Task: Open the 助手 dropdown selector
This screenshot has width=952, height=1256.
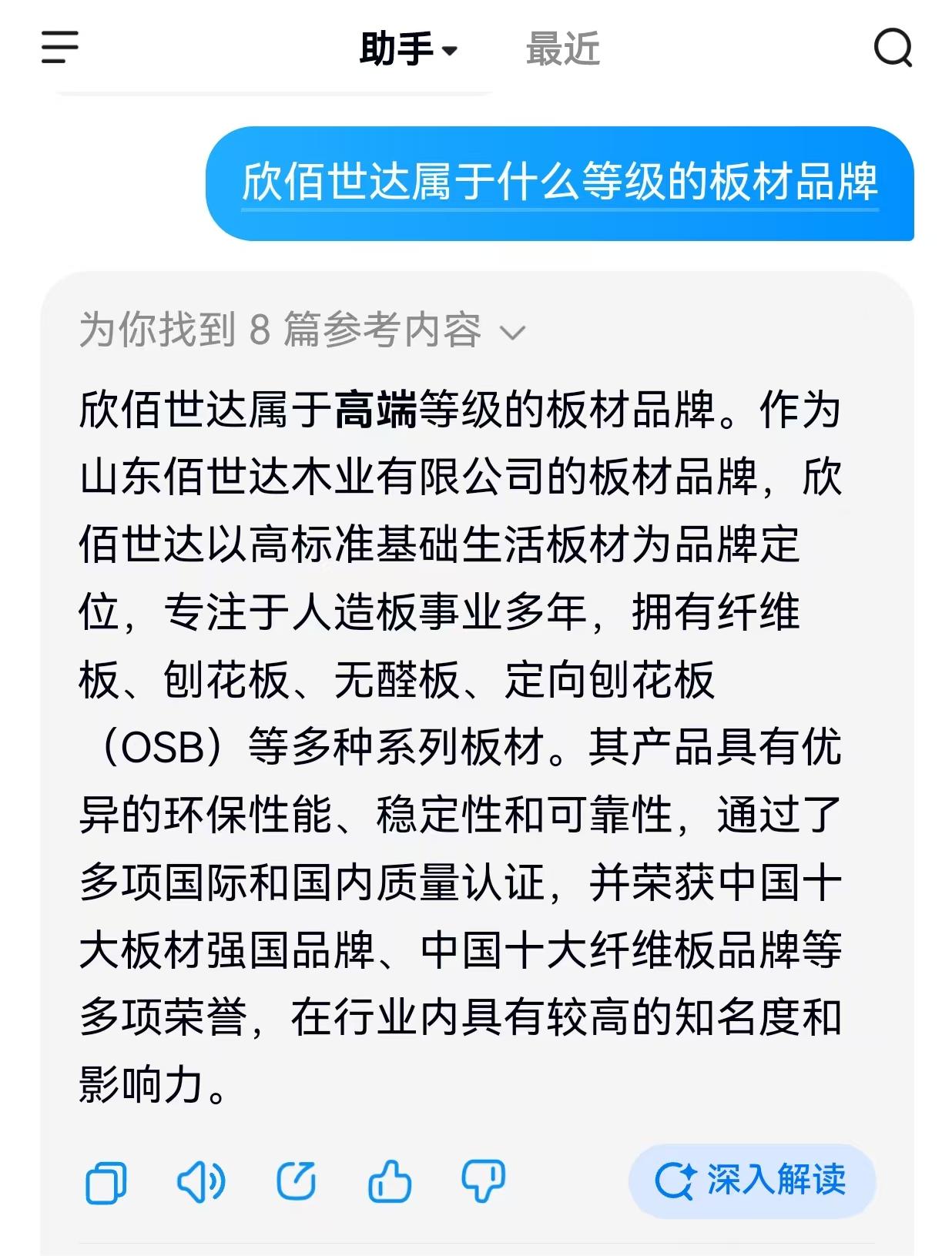Action: 408,50
